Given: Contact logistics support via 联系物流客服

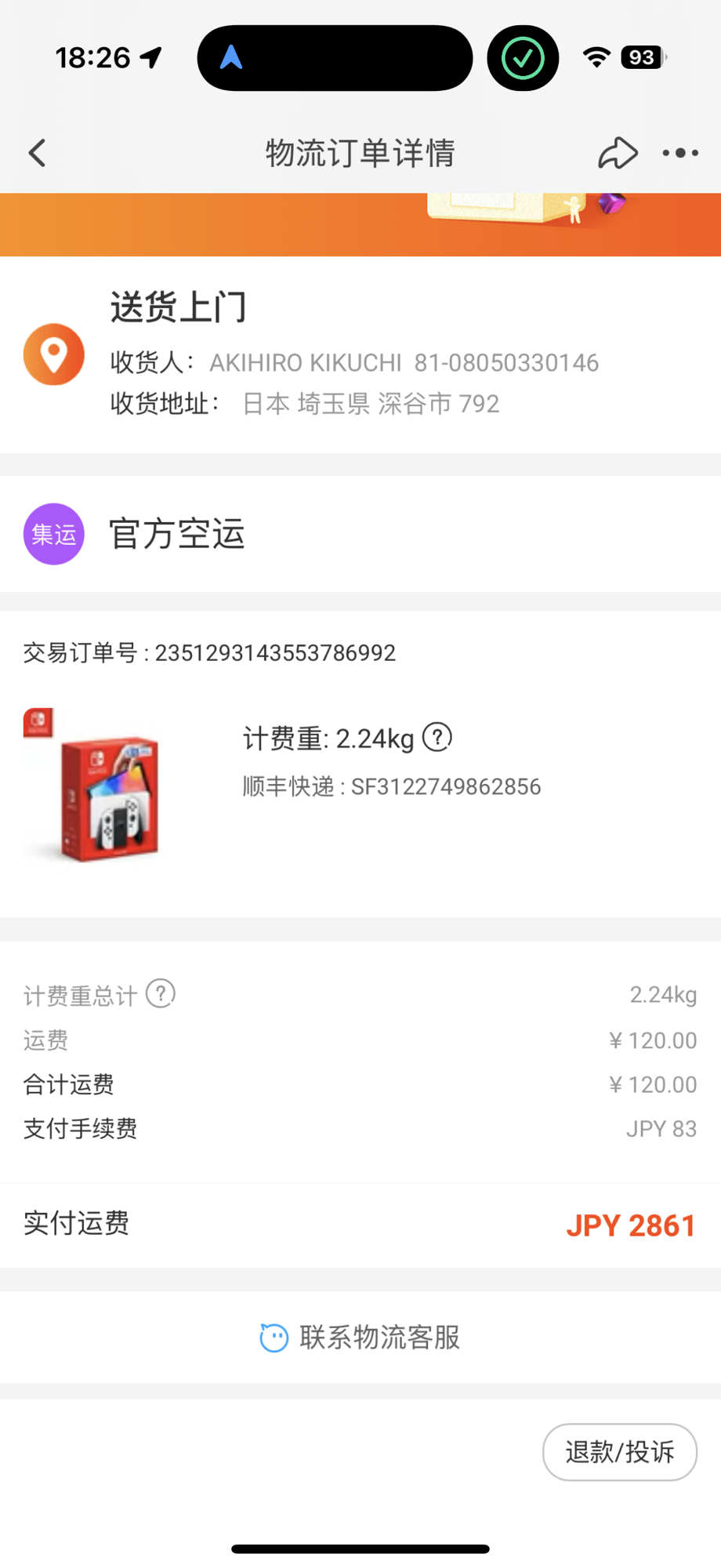Looking at the screenshot, I should pyautogui.click(x=360, y=1338).
